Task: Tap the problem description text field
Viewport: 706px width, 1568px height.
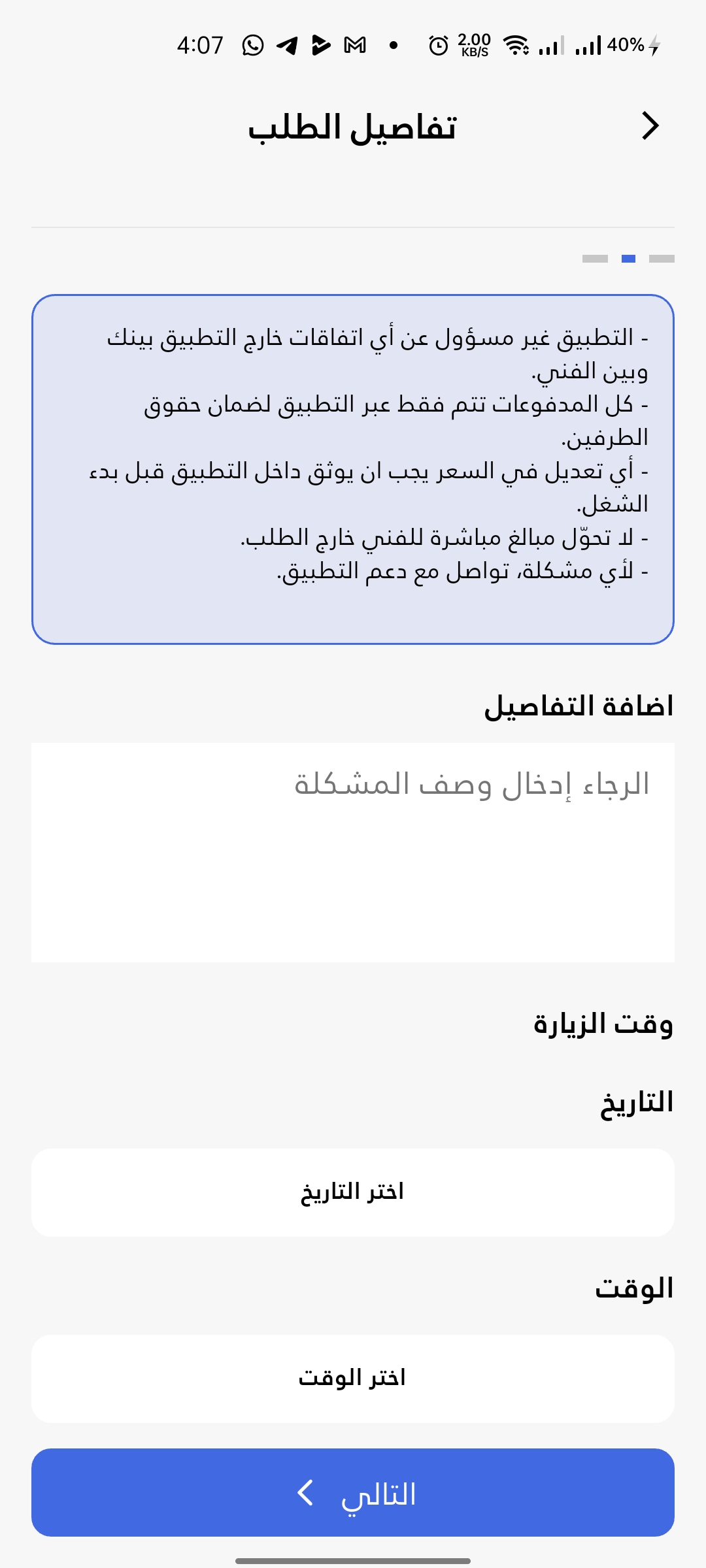Action: click(x=353, y=852)
